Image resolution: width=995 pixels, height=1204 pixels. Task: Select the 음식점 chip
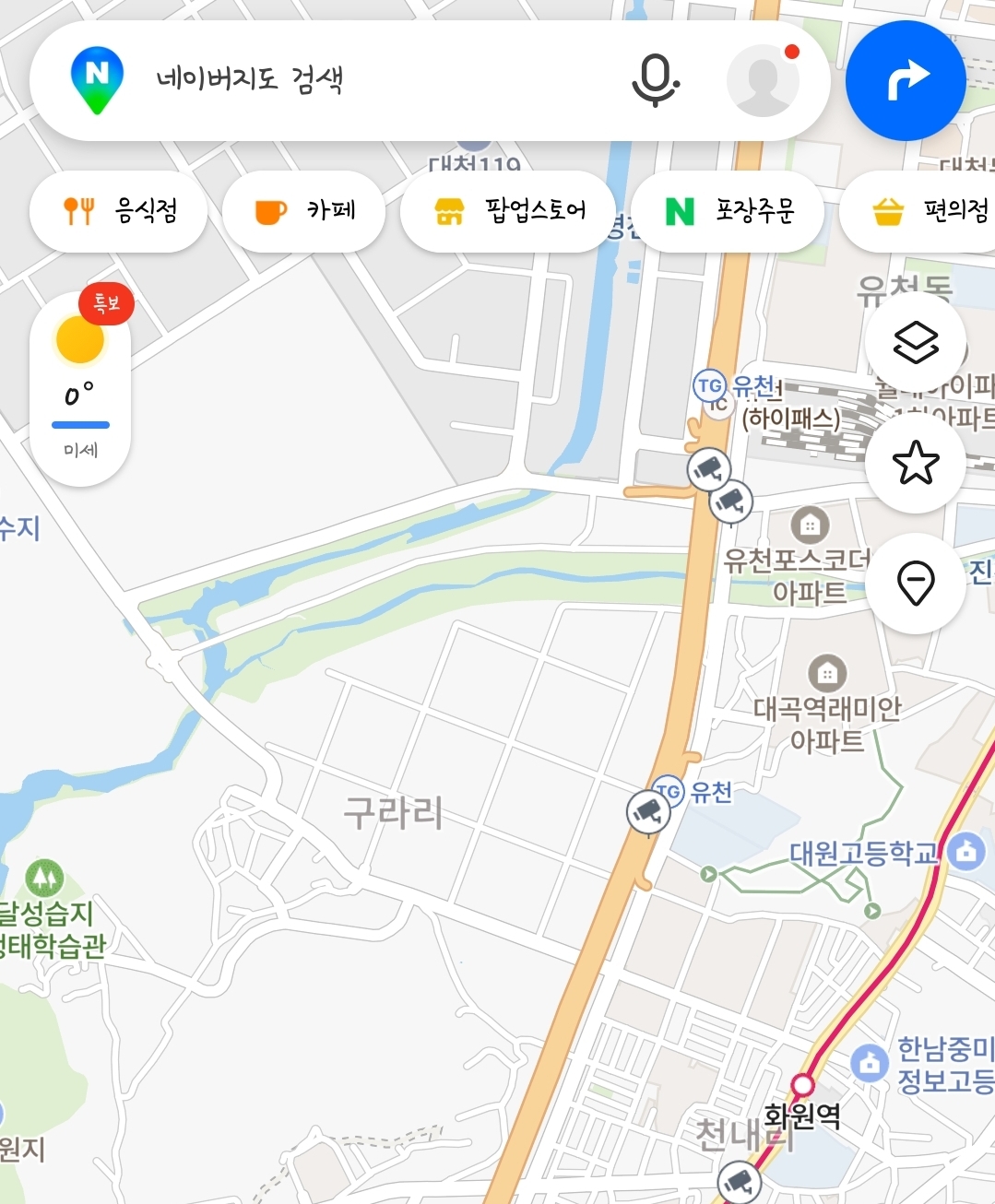(119, 211)
